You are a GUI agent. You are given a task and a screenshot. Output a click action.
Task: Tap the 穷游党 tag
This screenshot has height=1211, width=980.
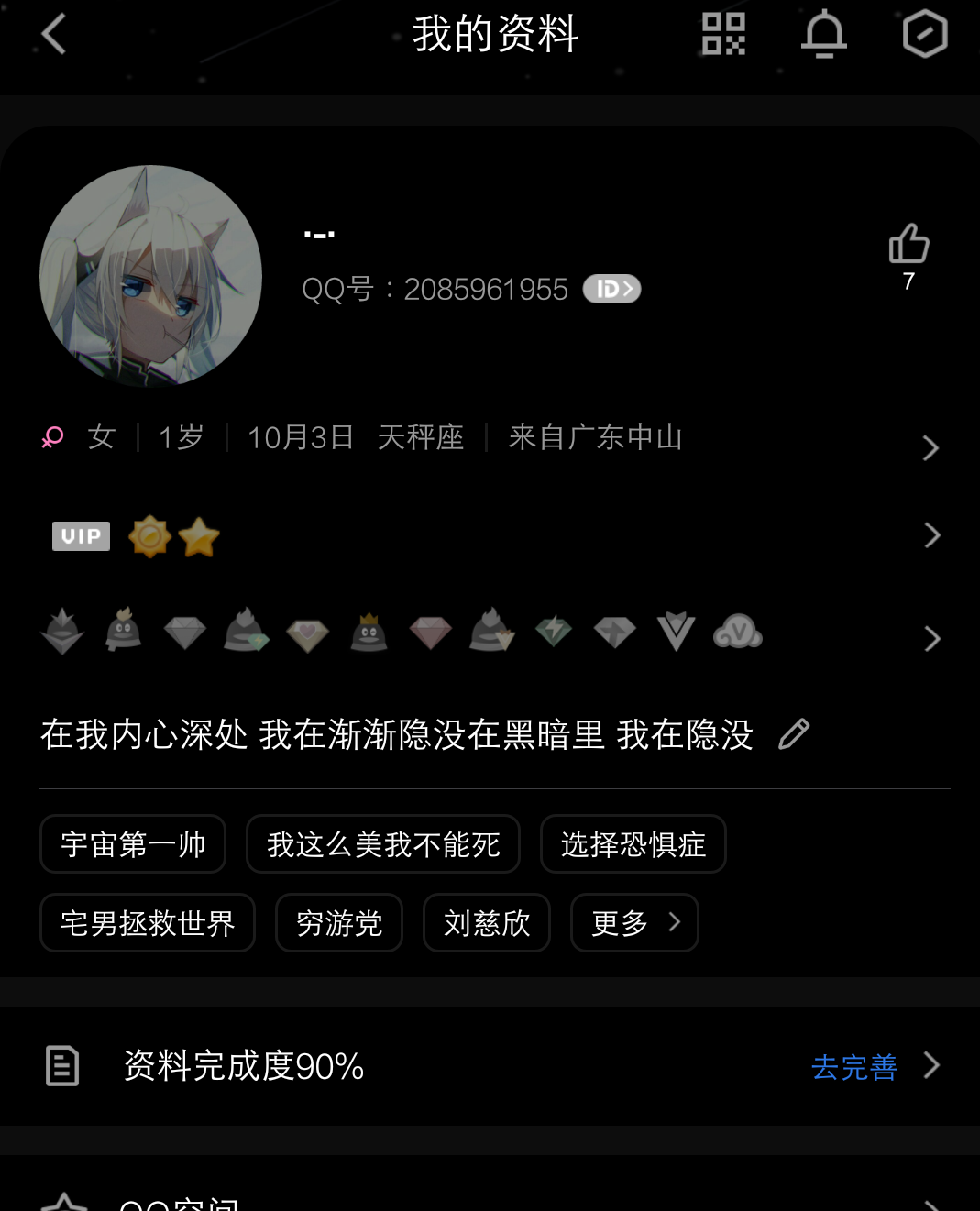[x=339, y=923]
